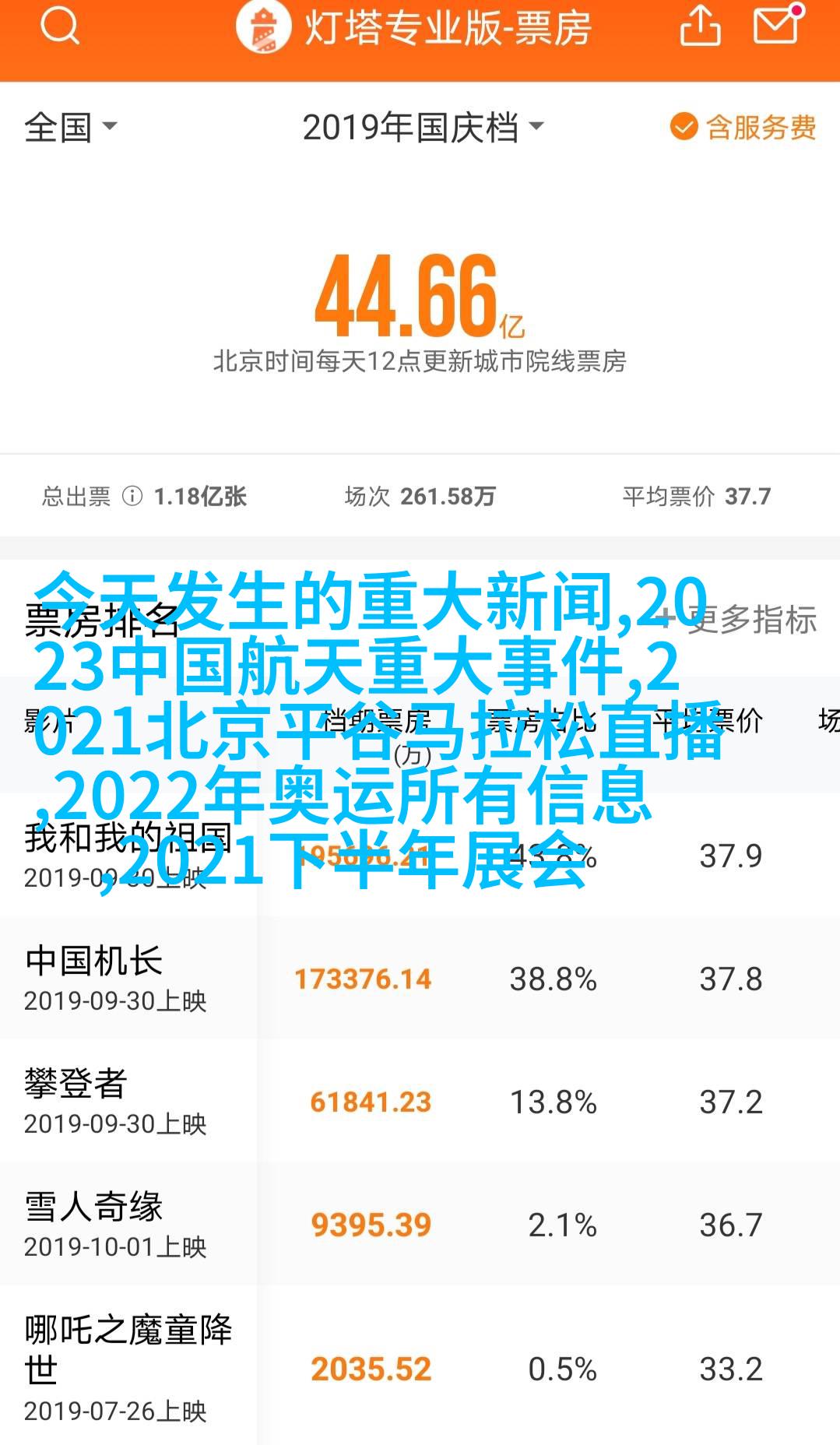Expand the 全国 region dropdown

70,127
